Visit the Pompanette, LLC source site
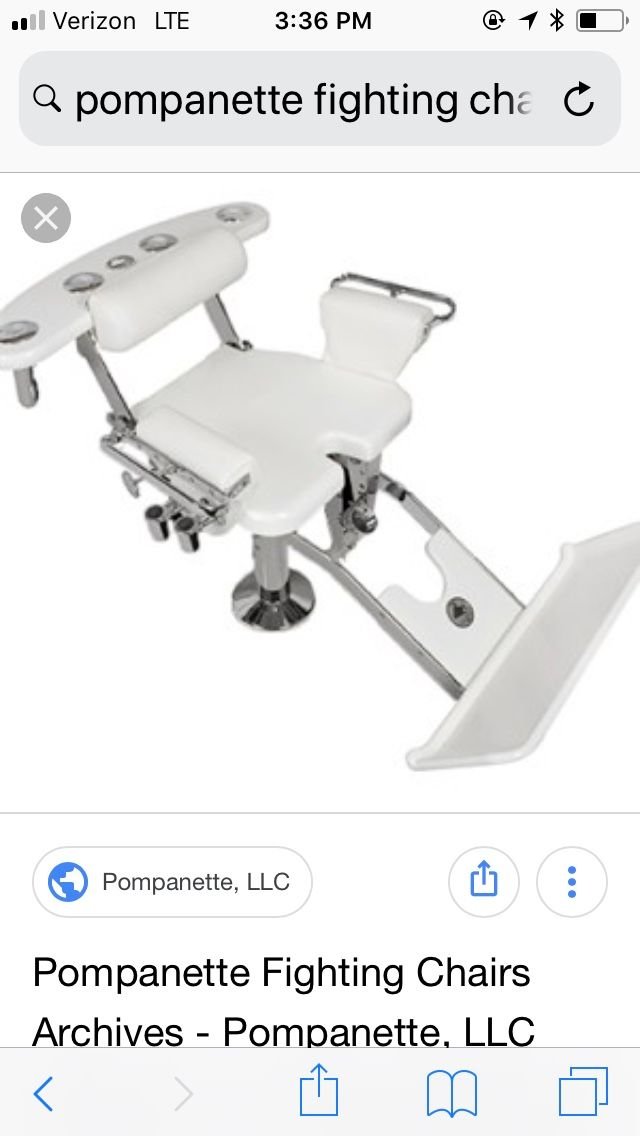 [172, 882]
